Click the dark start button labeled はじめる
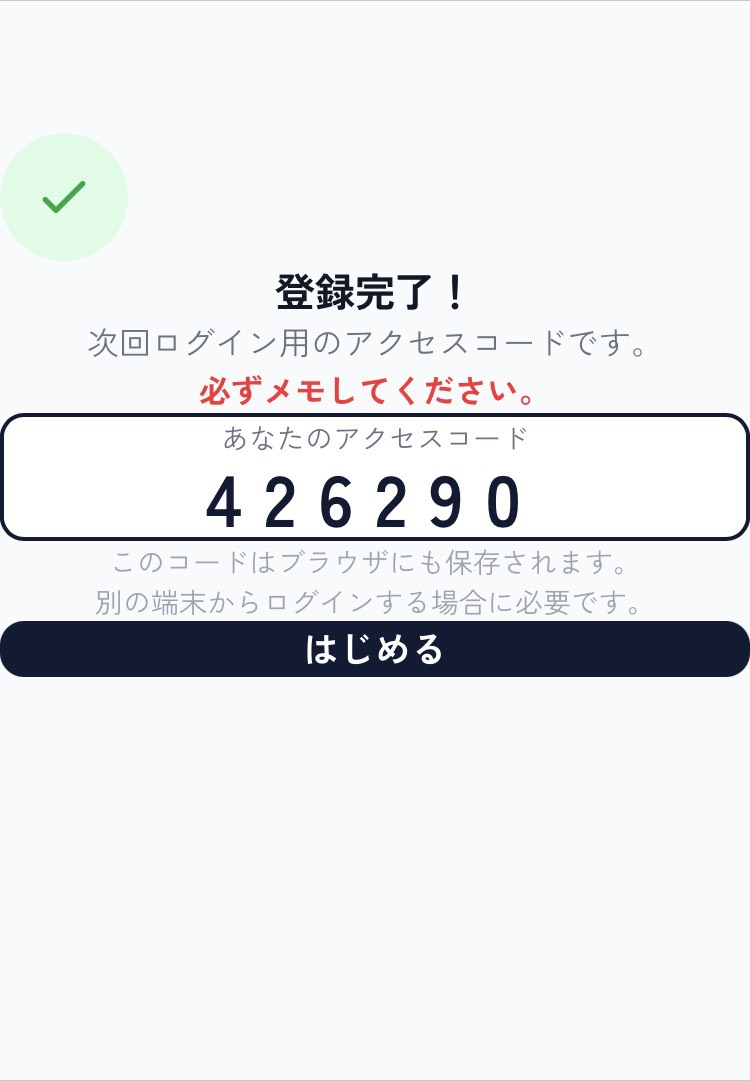Image resolution: width=750 pixels, height=1081 pixels. click(x=375, y=649)
